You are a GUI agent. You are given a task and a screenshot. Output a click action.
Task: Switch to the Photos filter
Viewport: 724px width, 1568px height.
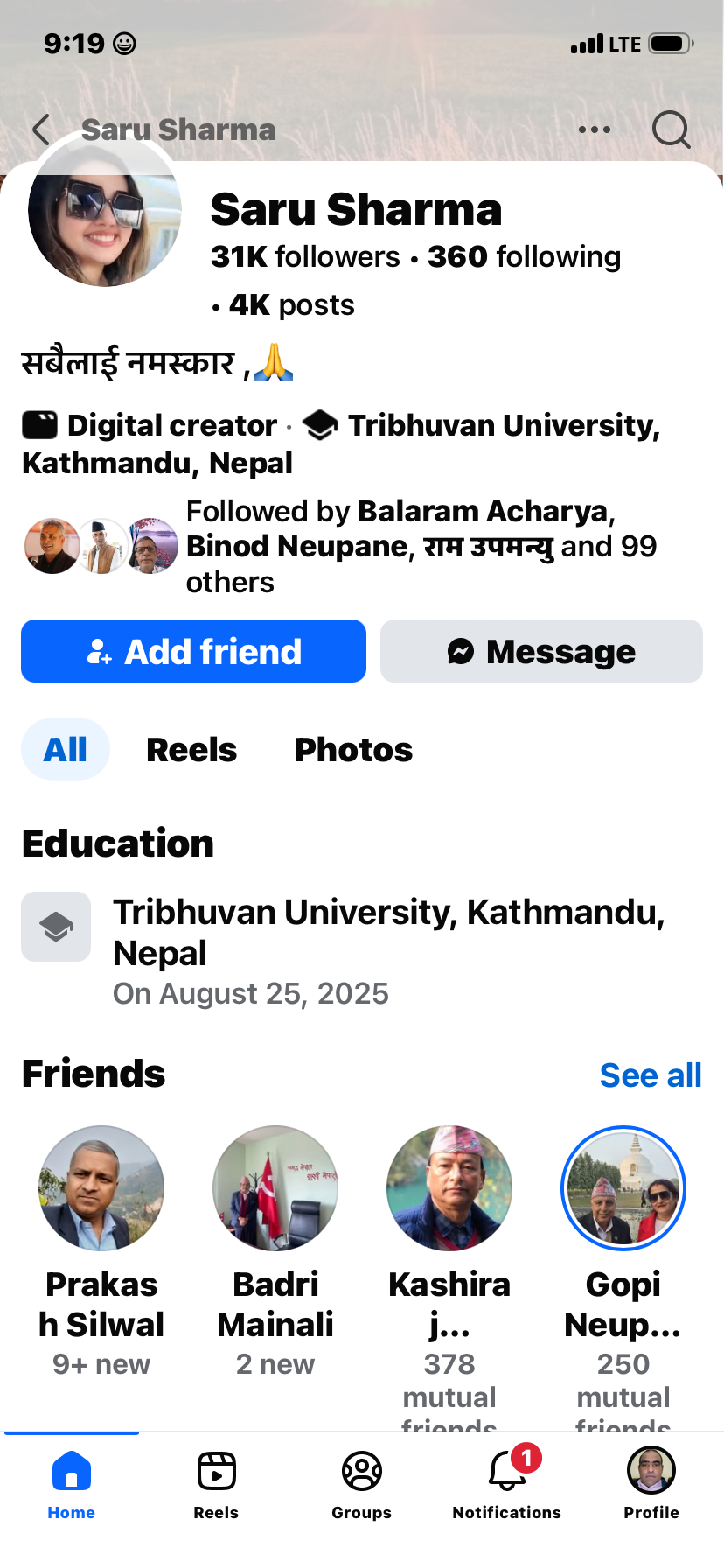click(353, 749)
